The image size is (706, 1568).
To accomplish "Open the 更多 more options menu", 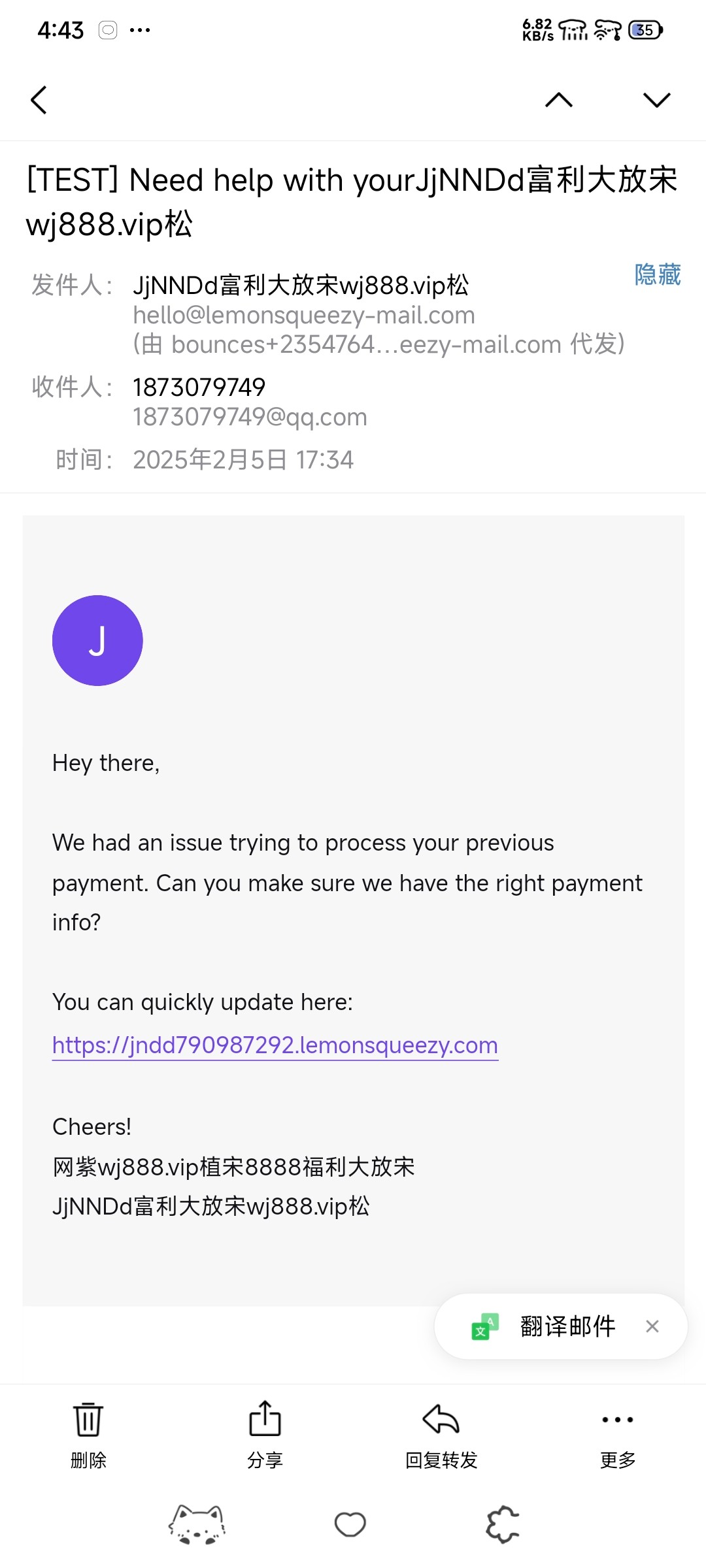I will (x=618, y=1433).
